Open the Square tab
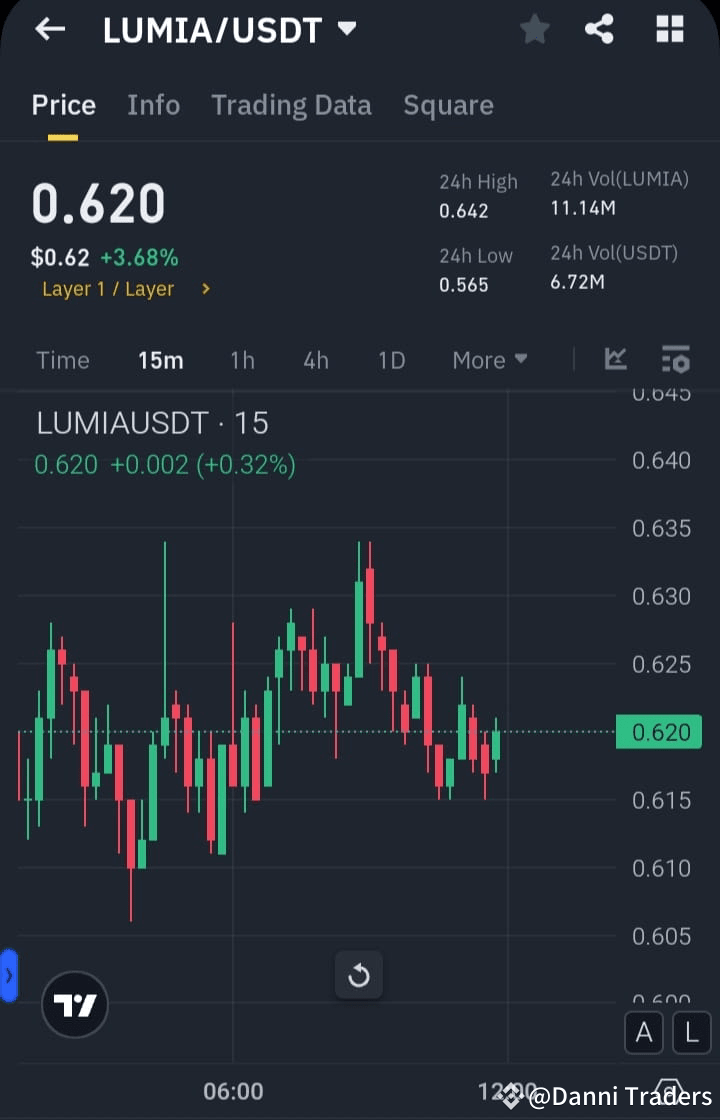The width and height of the screenshot is (720, 1120). [448, 104]
